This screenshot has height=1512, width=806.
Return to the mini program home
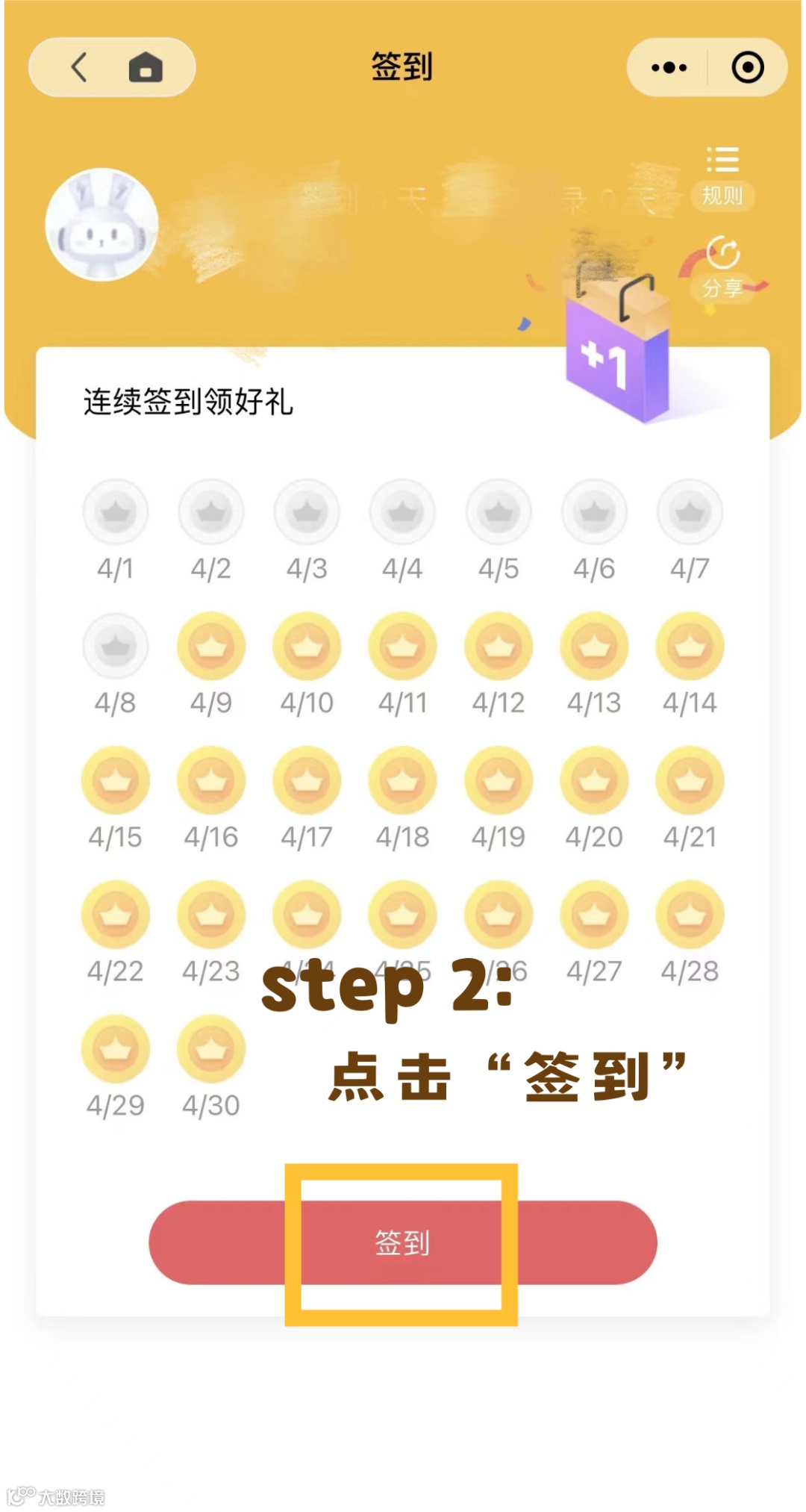[146, 67]
